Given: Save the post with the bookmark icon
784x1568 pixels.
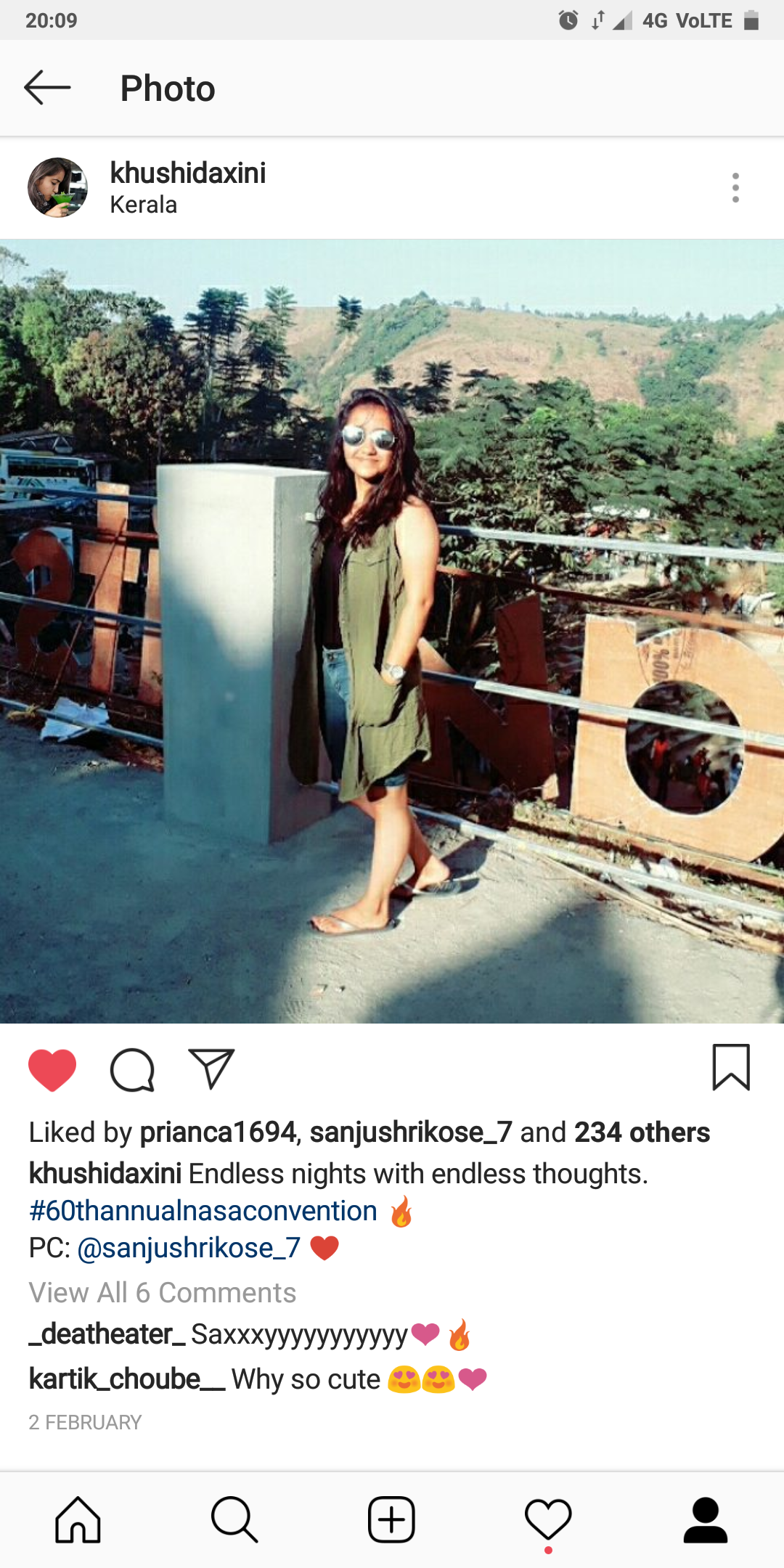Looking at the screenshot, I should tap(731, 1067).
